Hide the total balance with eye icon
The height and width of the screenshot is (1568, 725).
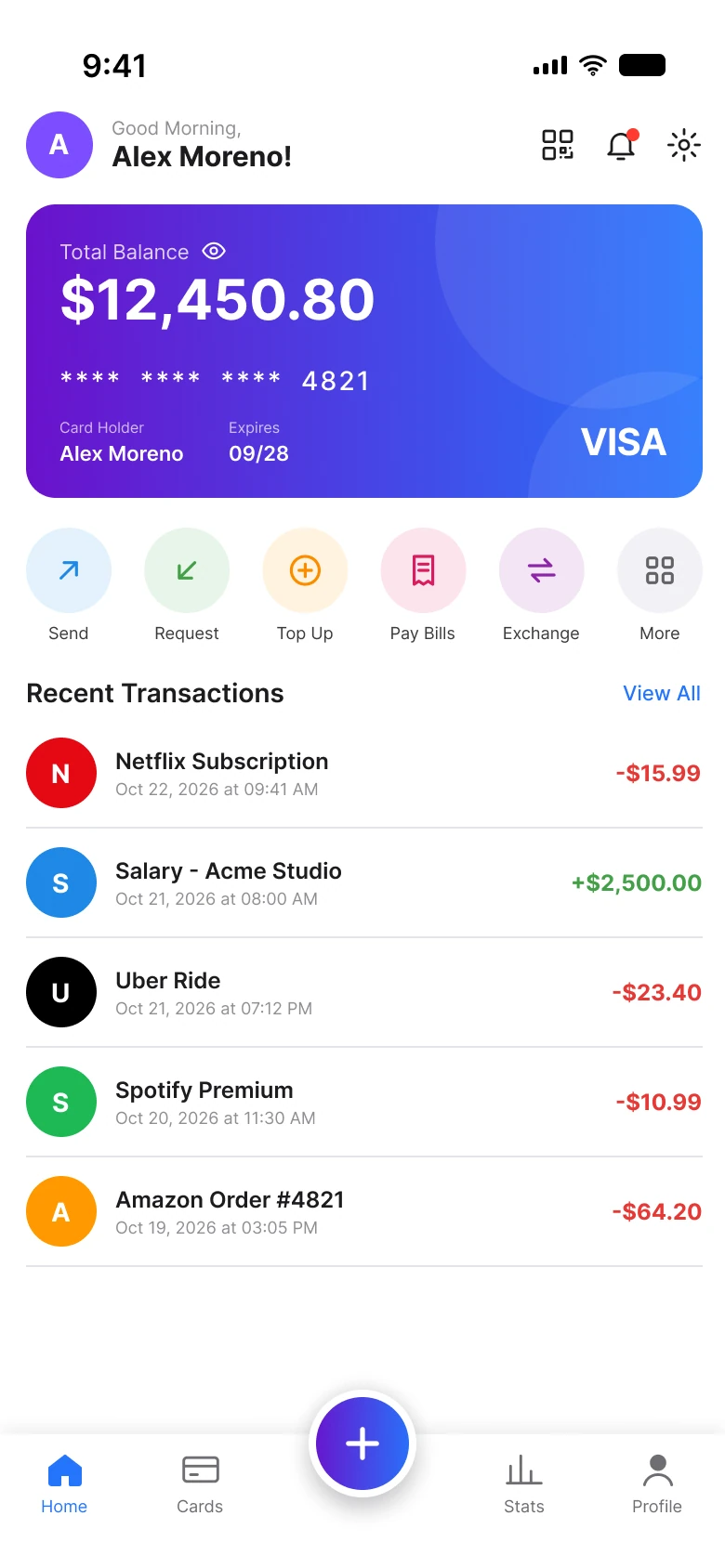click(214, 251)
